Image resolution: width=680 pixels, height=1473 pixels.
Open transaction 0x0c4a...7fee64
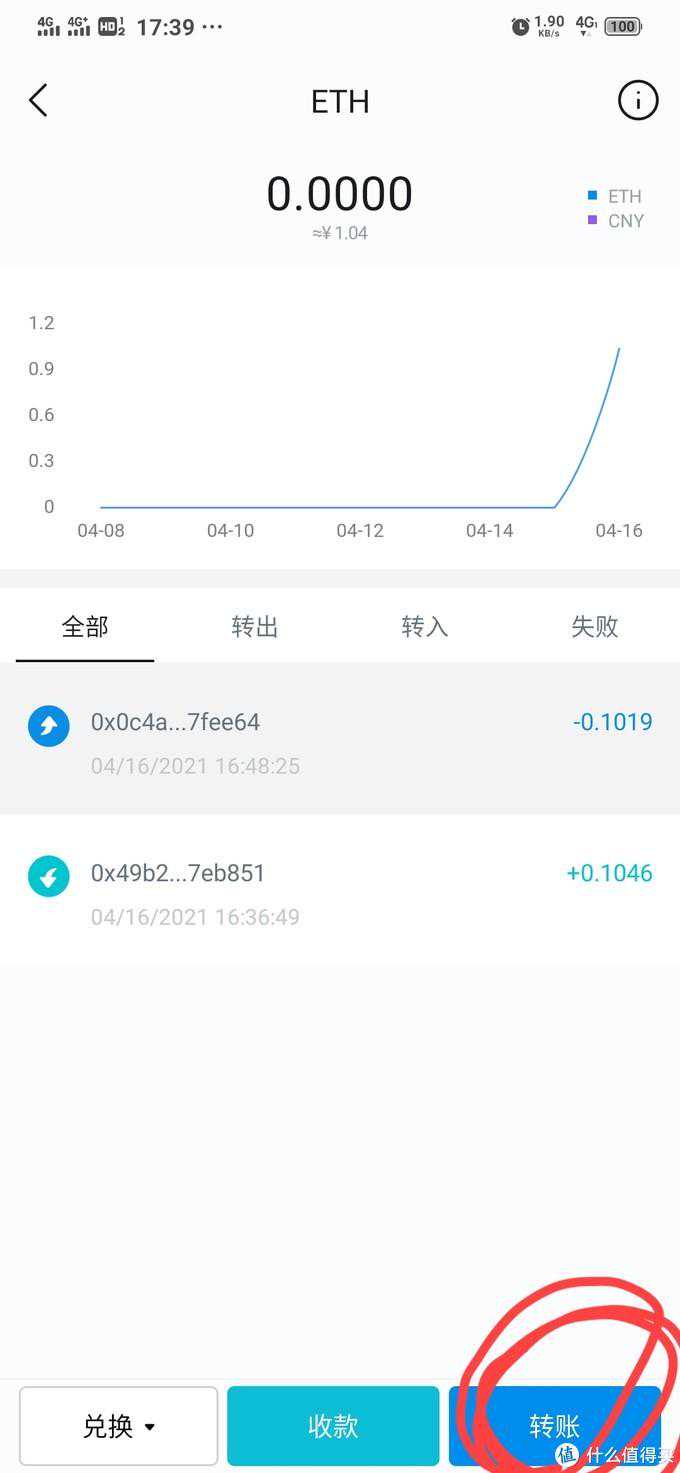[x=340, y=741]
